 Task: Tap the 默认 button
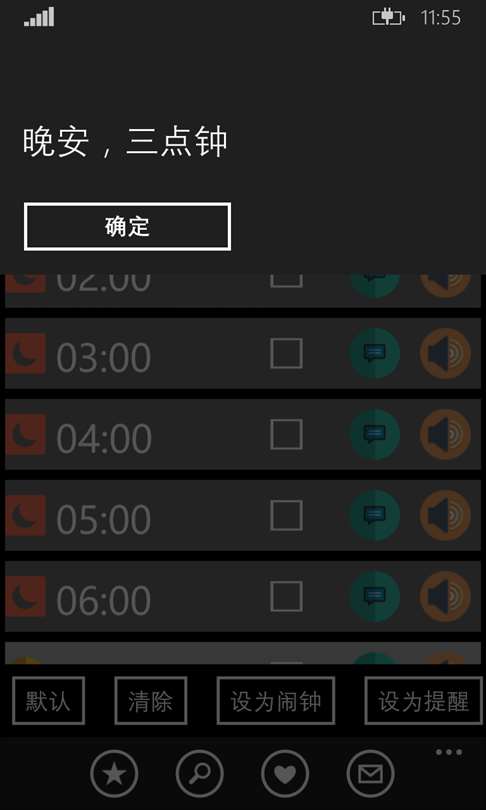tap(49, 700)
